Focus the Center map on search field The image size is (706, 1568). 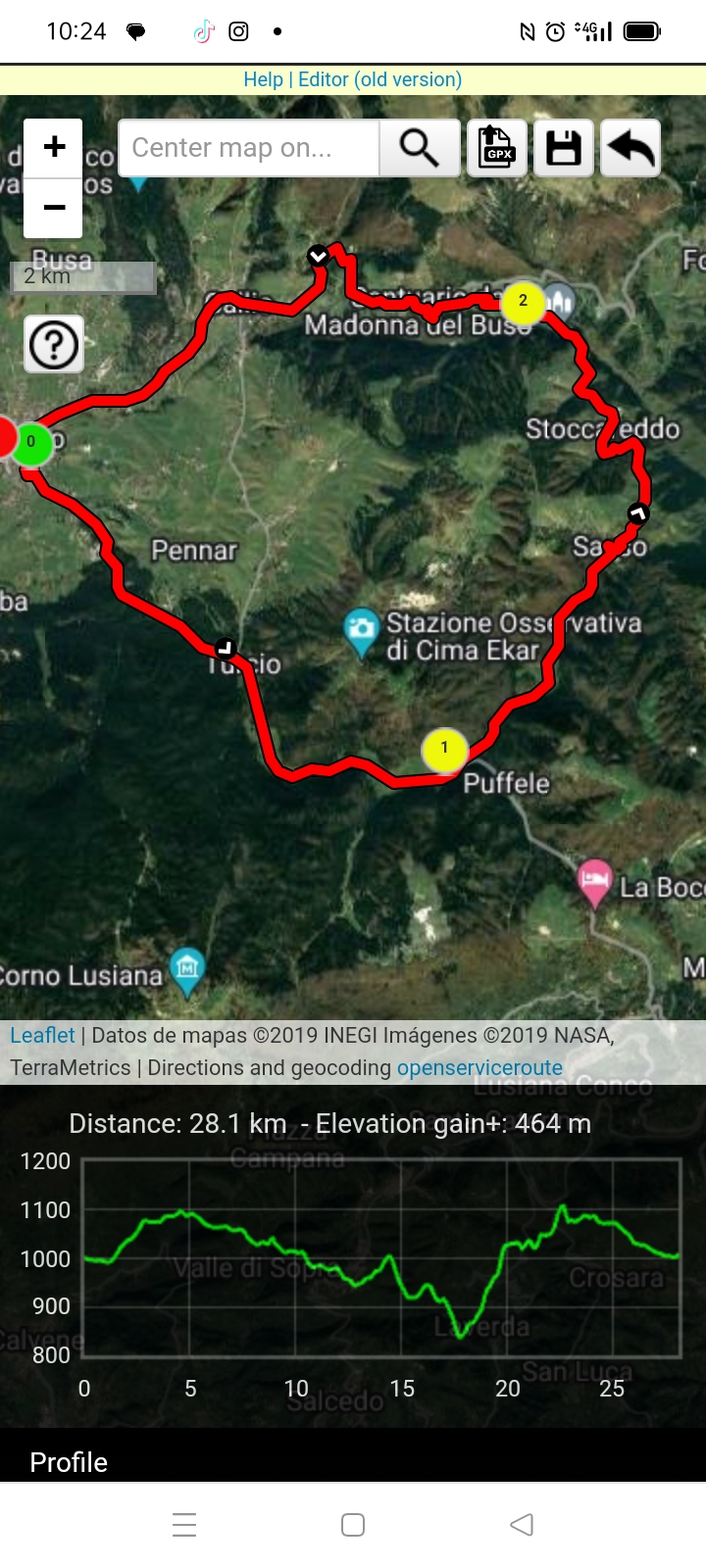click(249, 148)
